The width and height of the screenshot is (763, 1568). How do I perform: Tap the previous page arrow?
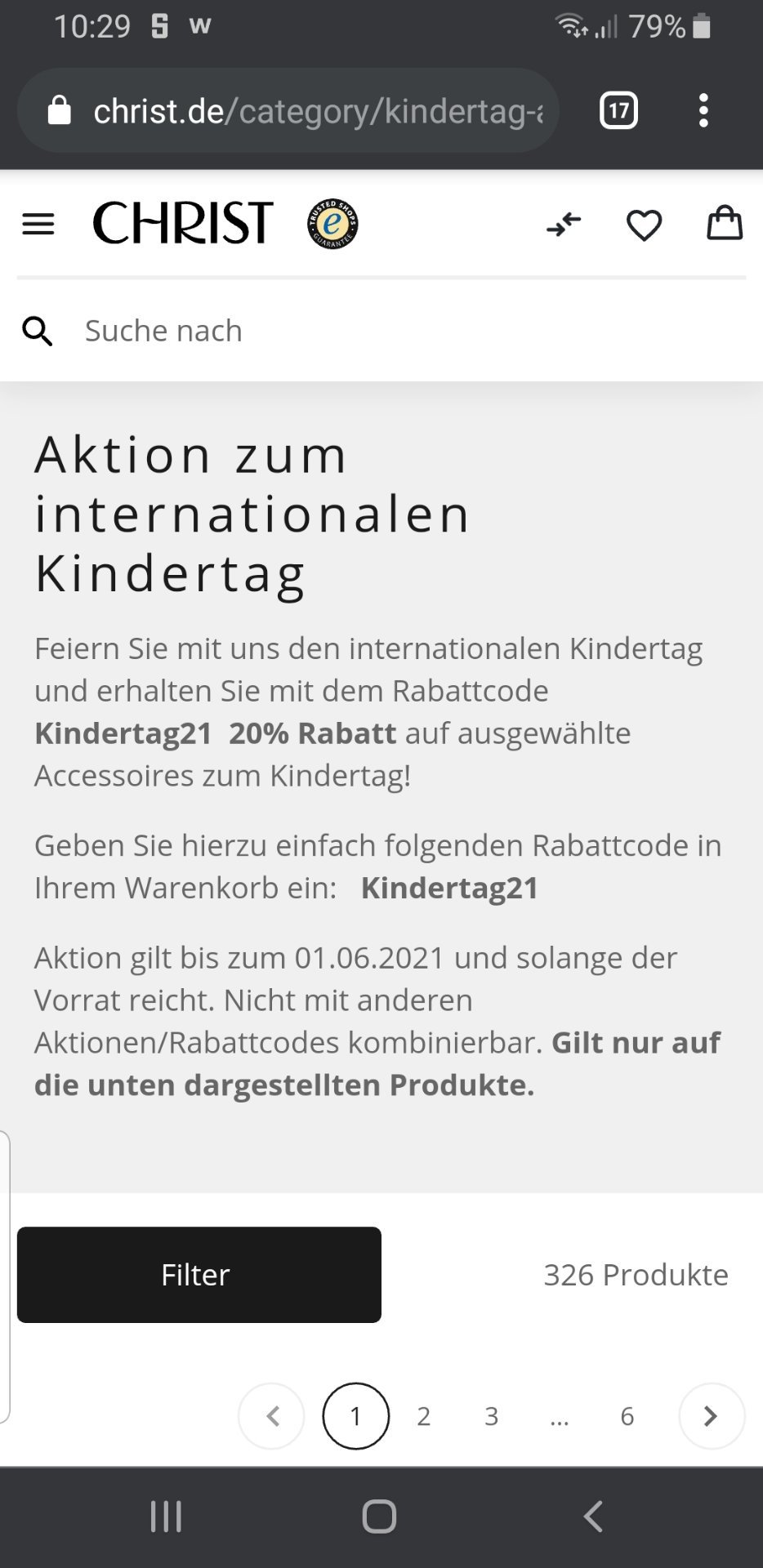[271, 1416]
